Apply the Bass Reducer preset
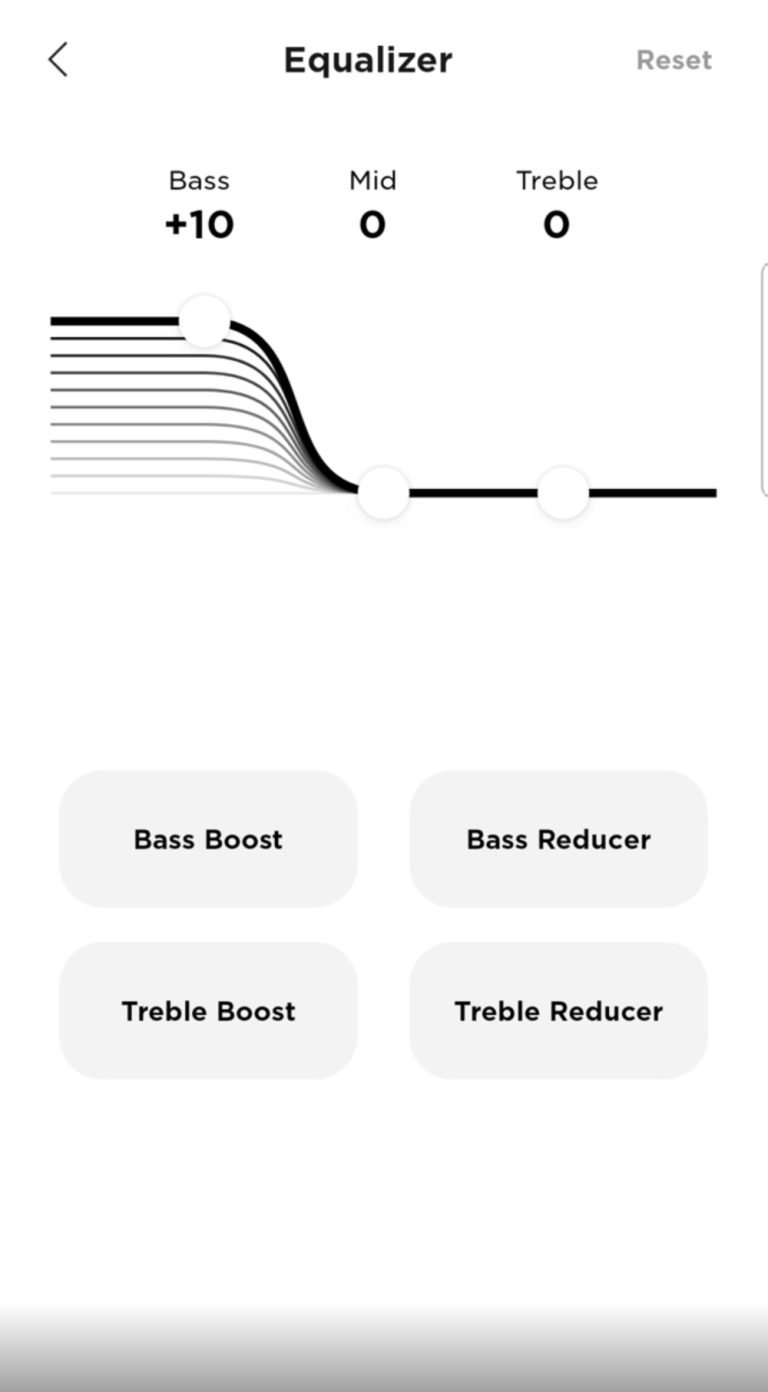768x1392 pixels. [558, 839]
